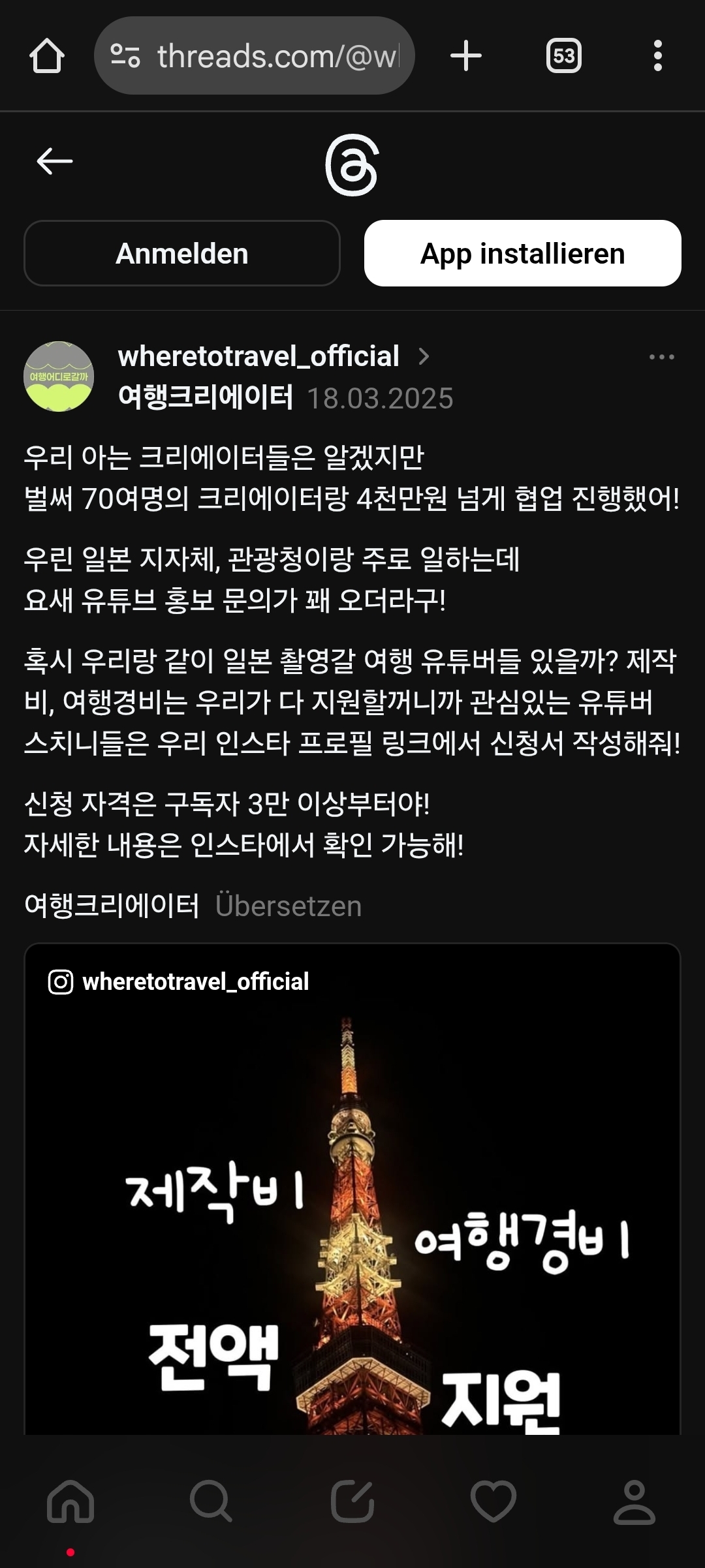Open the wheretotravel_official username link
Image resolution: width=705 pixels, height=1568 pixels.
pyautogui.click(x=258, y=356)
